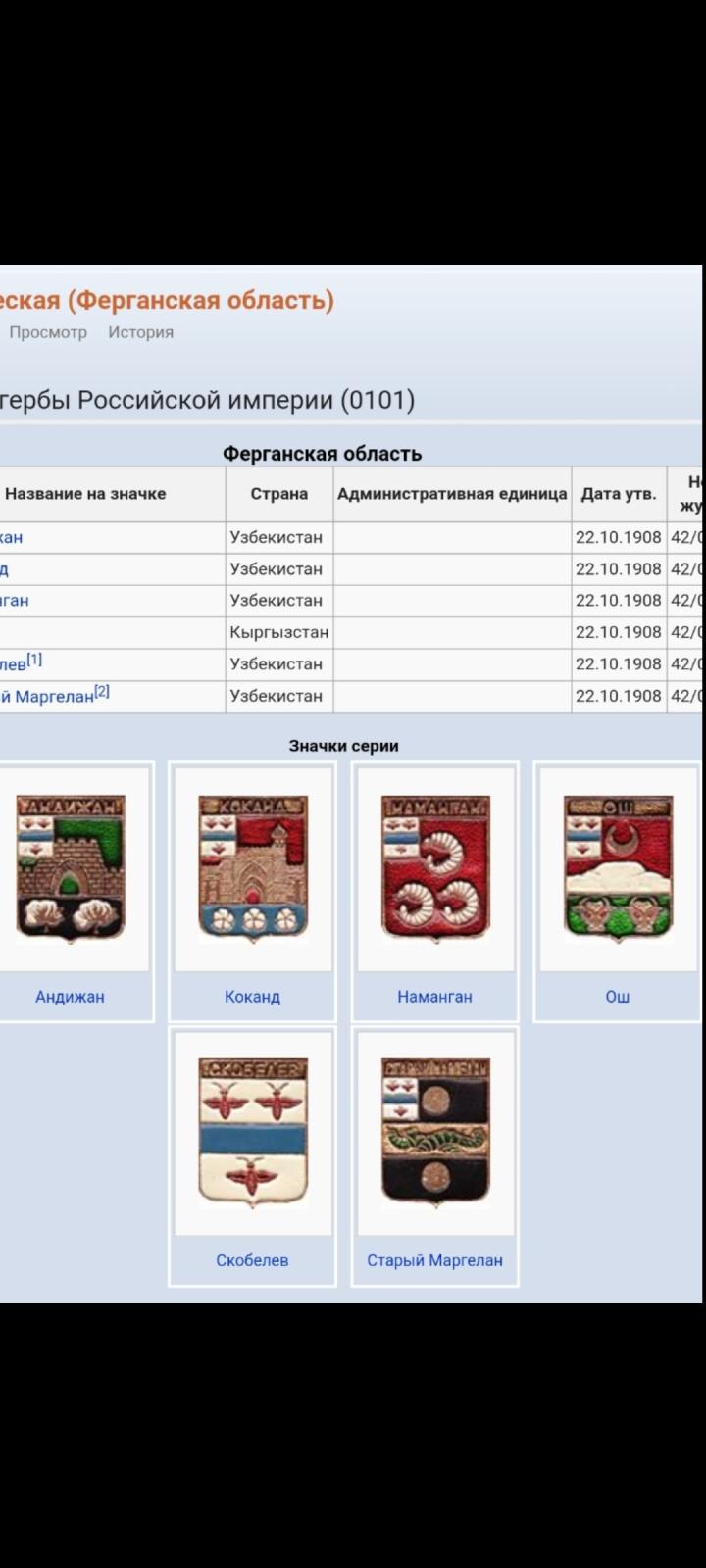The image size is (706, 1568).
Task: Open the Старый Маргелан badge image
Action: point(435,1133)
